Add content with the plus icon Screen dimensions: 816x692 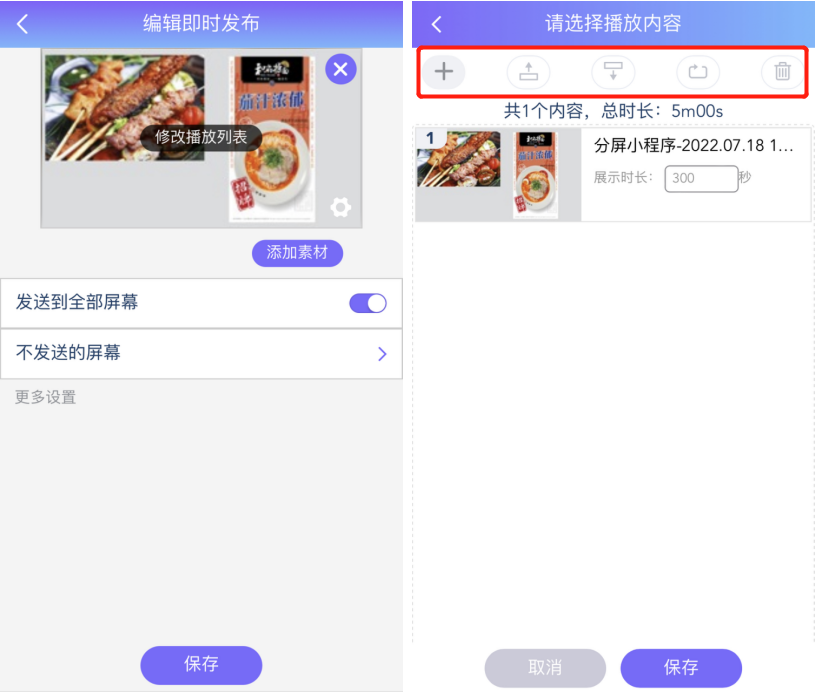(x=443, y=72)
